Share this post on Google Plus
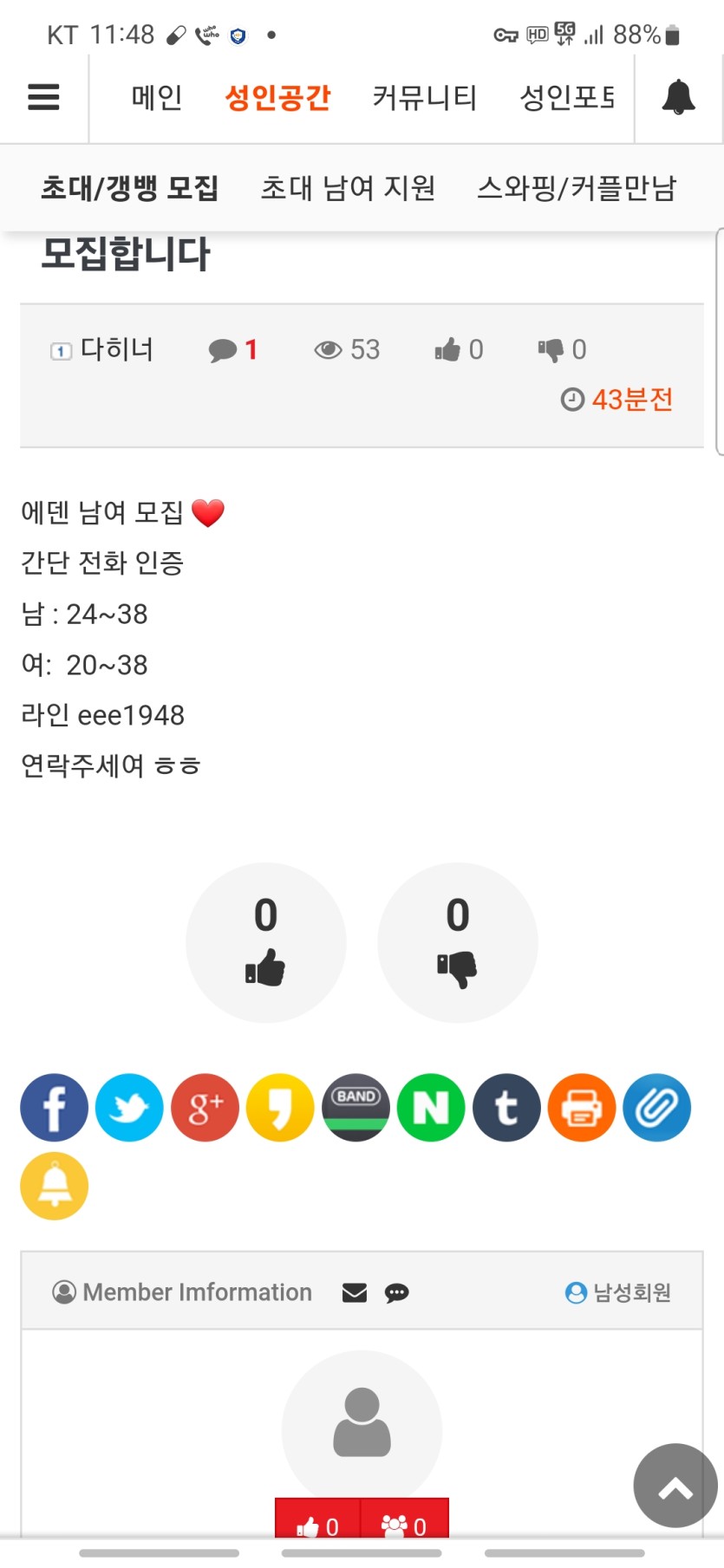 click(205, 1108)
